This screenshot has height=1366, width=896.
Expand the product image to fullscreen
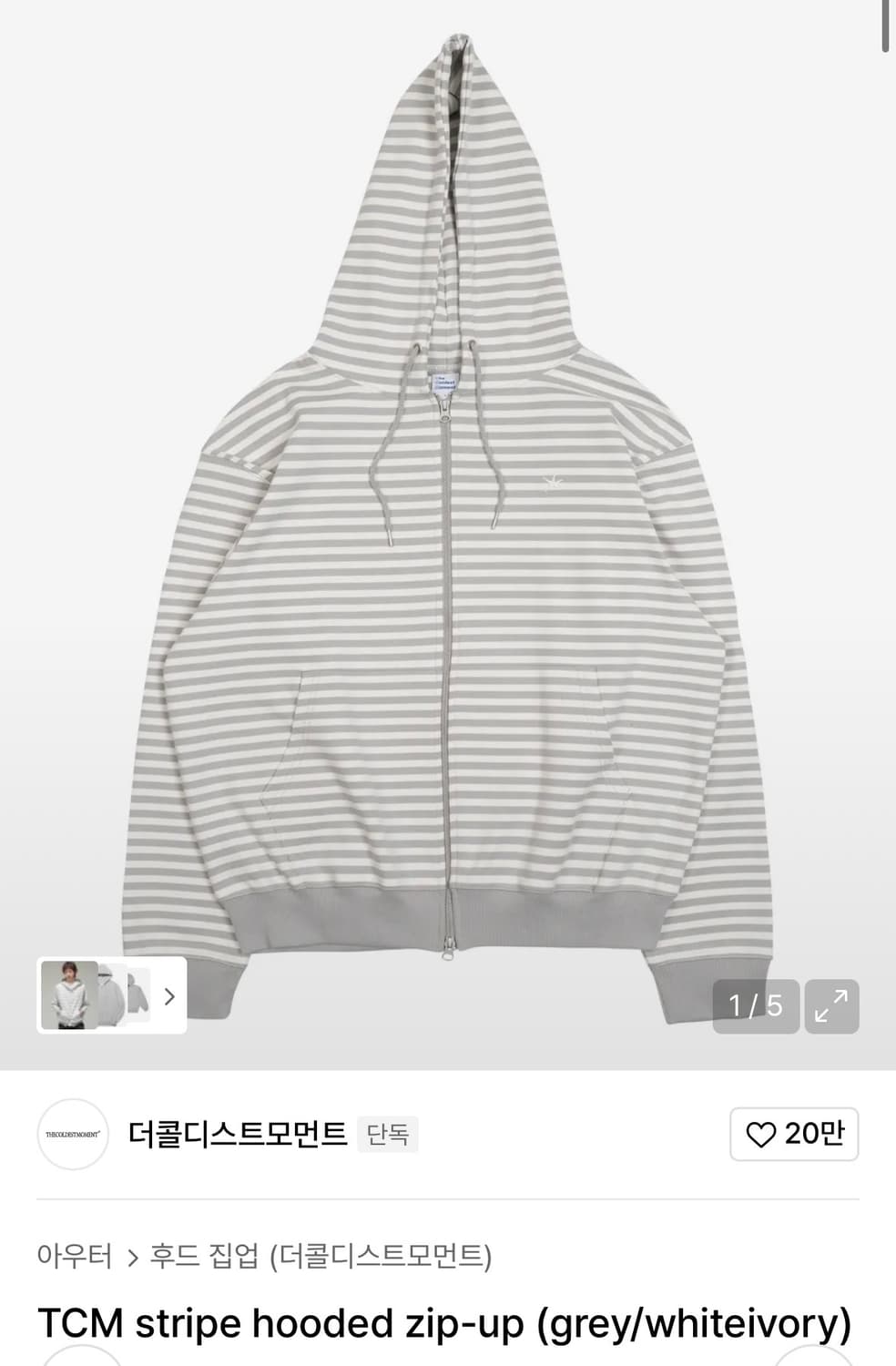pyautogui.click(x=830, y=1006)
